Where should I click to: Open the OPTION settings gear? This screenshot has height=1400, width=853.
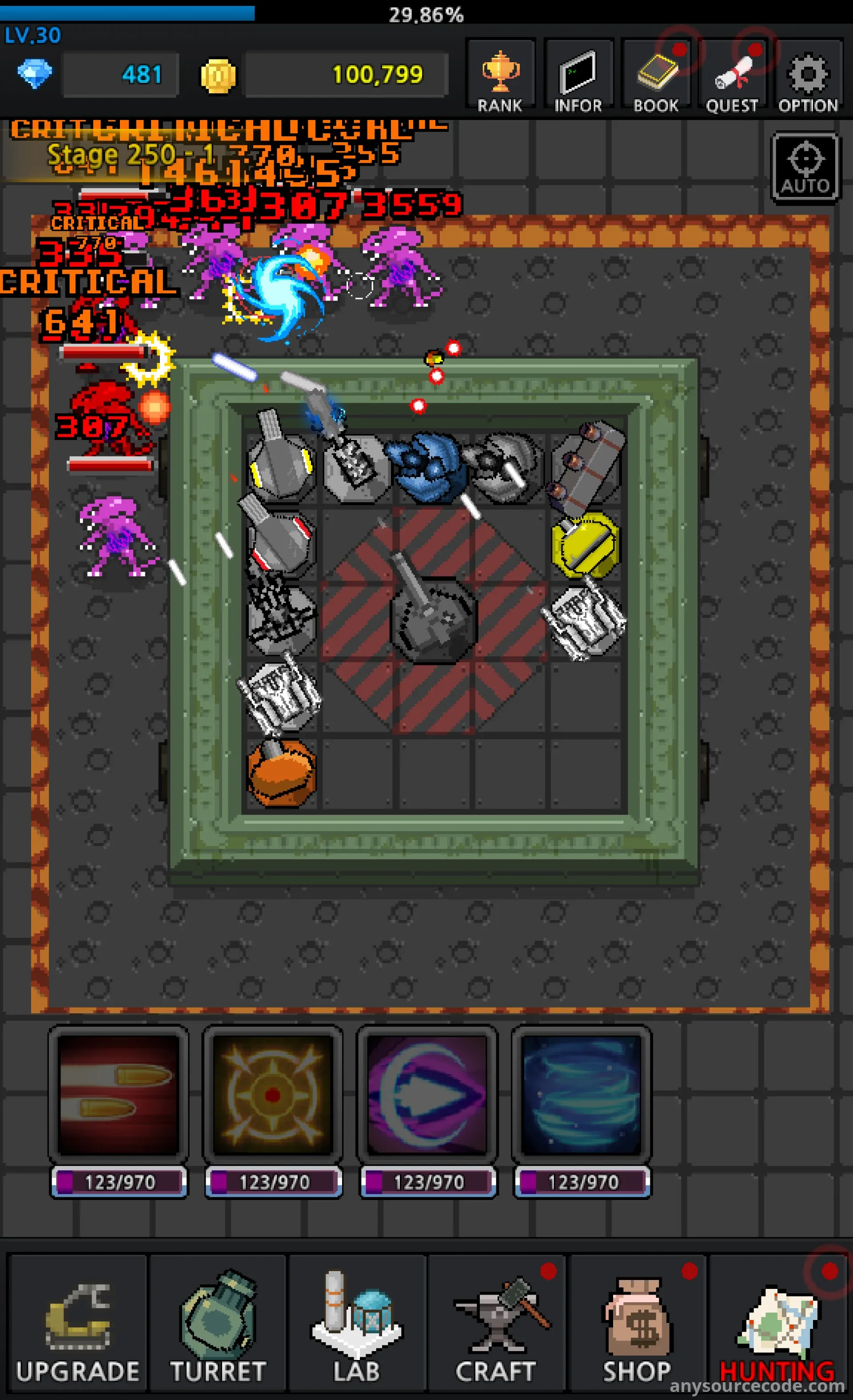(808, 77)
